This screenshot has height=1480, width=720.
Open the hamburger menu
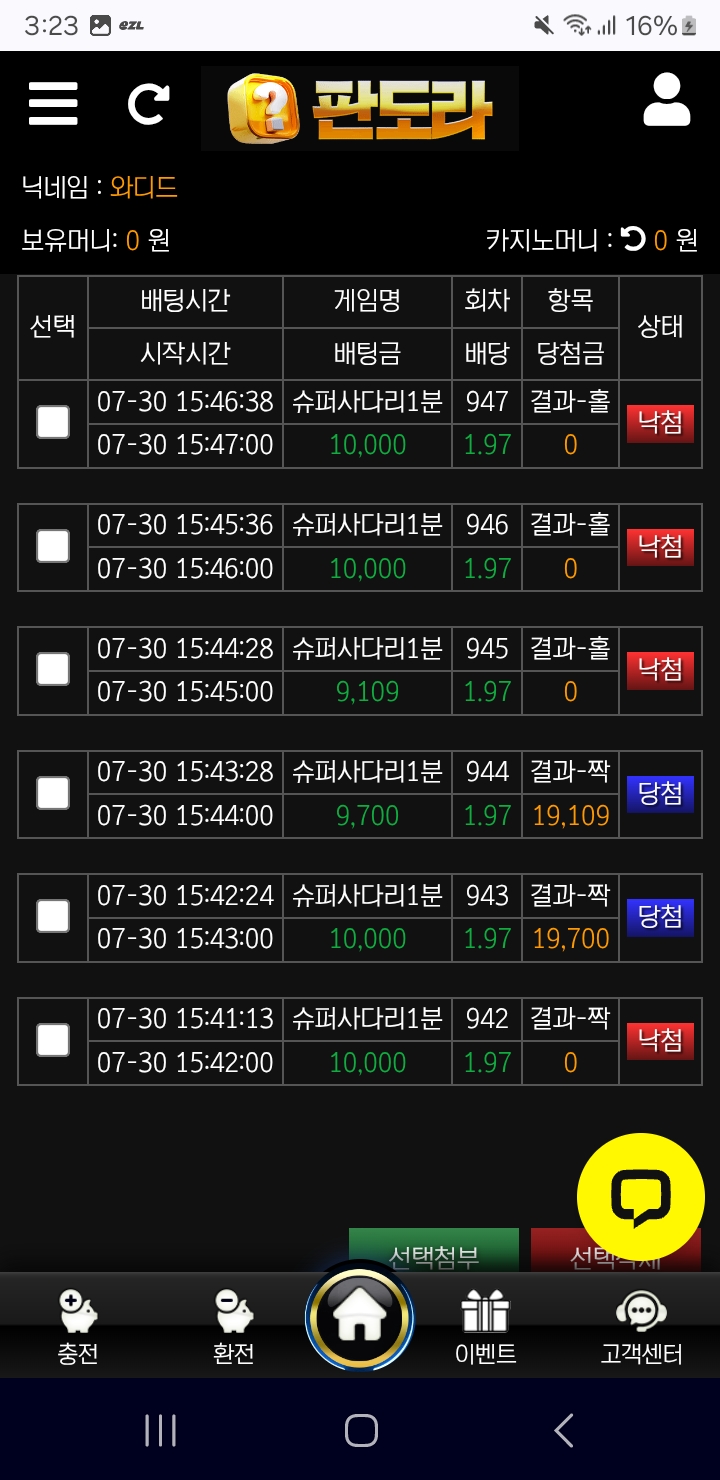[x=53, y=104]
